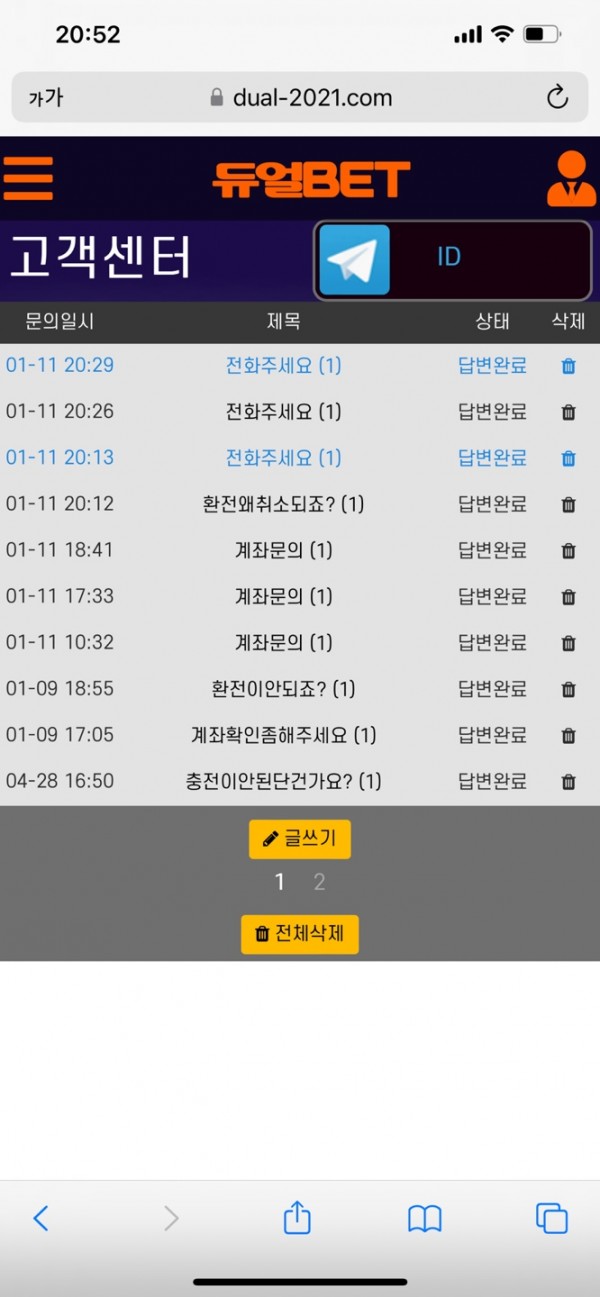Open Safari bookmarks

point(425,1218)
